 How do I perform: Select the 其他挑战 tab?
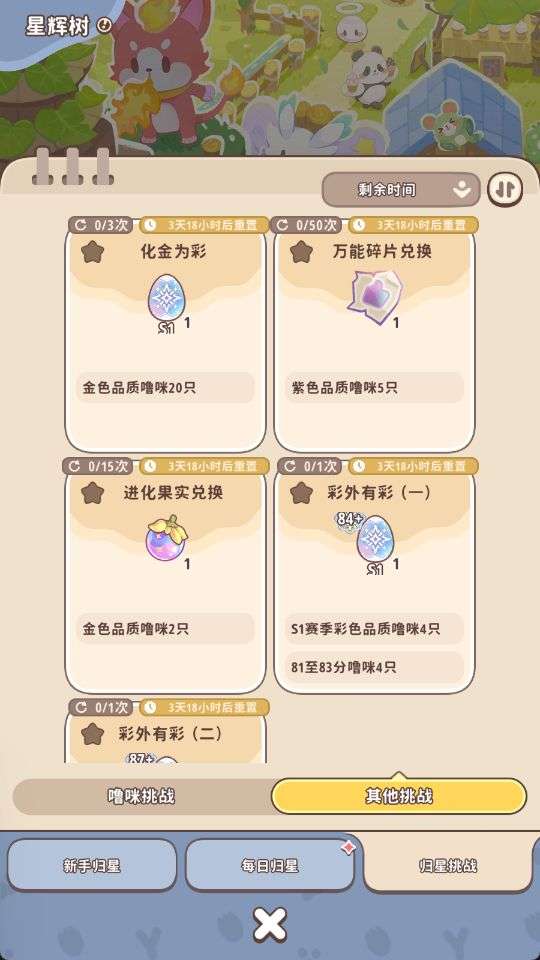[x=399, y=797]
